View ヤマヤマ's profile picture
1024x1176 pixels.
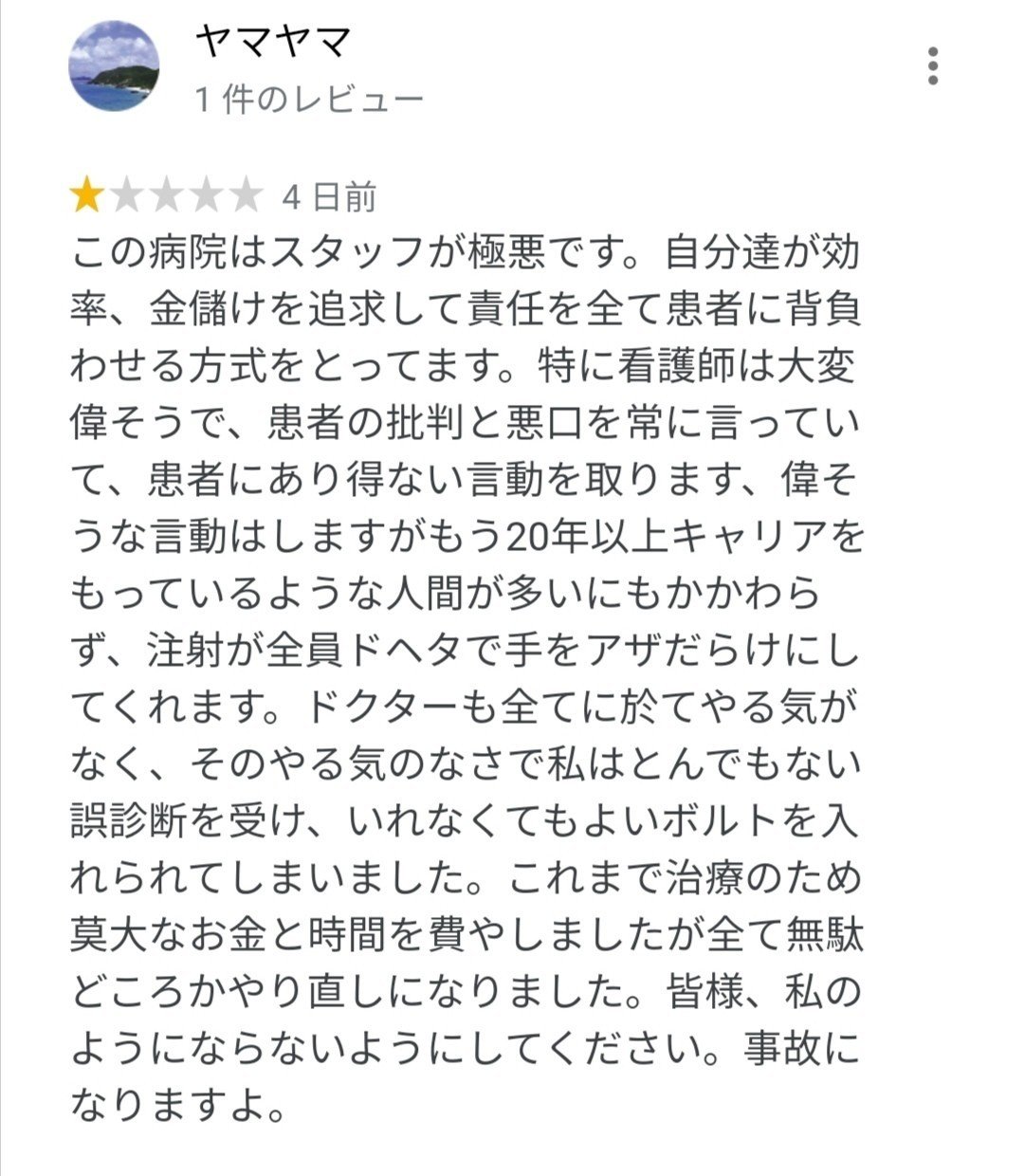(x=114, y=67)
